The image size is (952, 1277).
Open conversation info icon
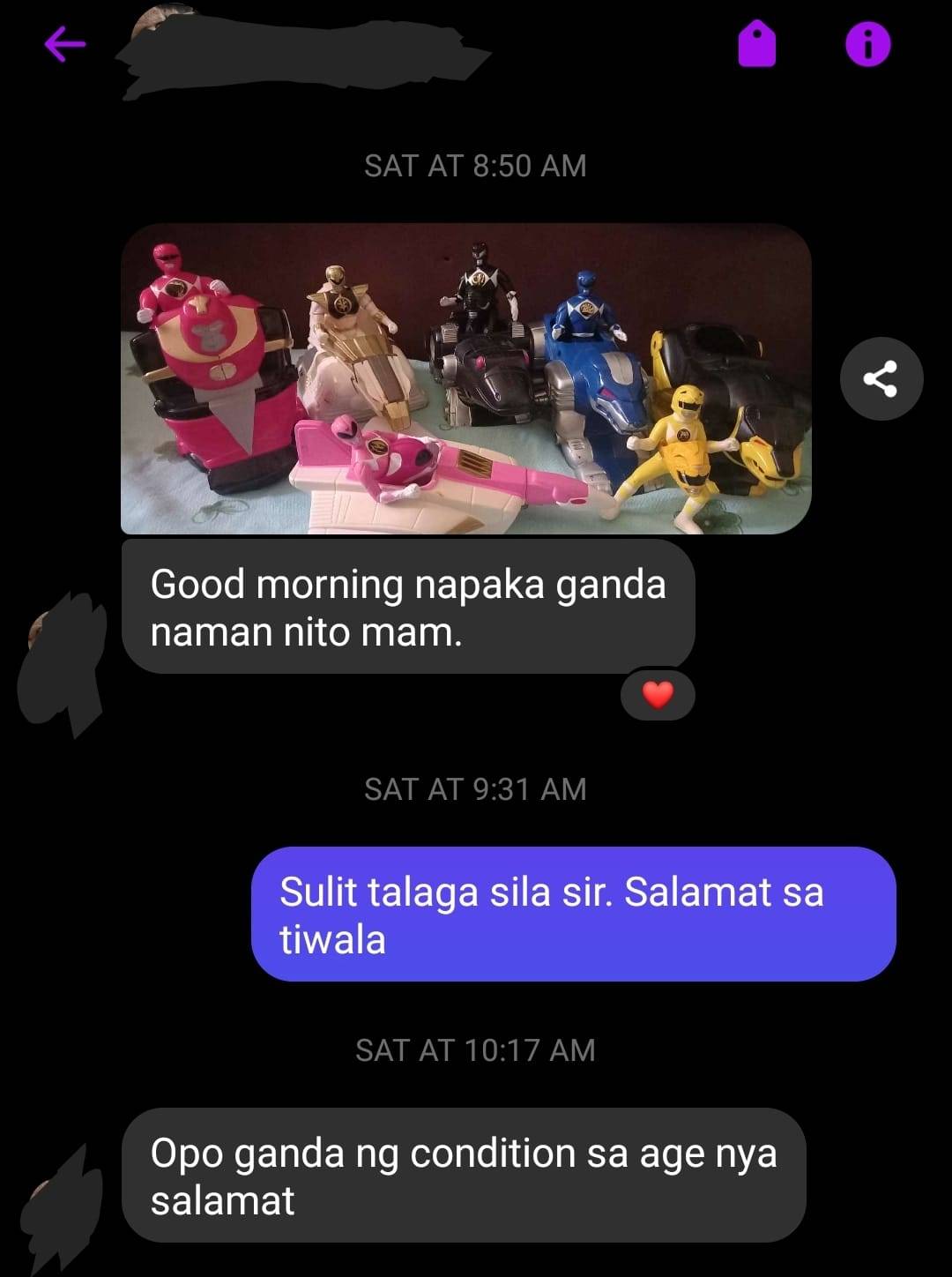(x=867, y=44)
